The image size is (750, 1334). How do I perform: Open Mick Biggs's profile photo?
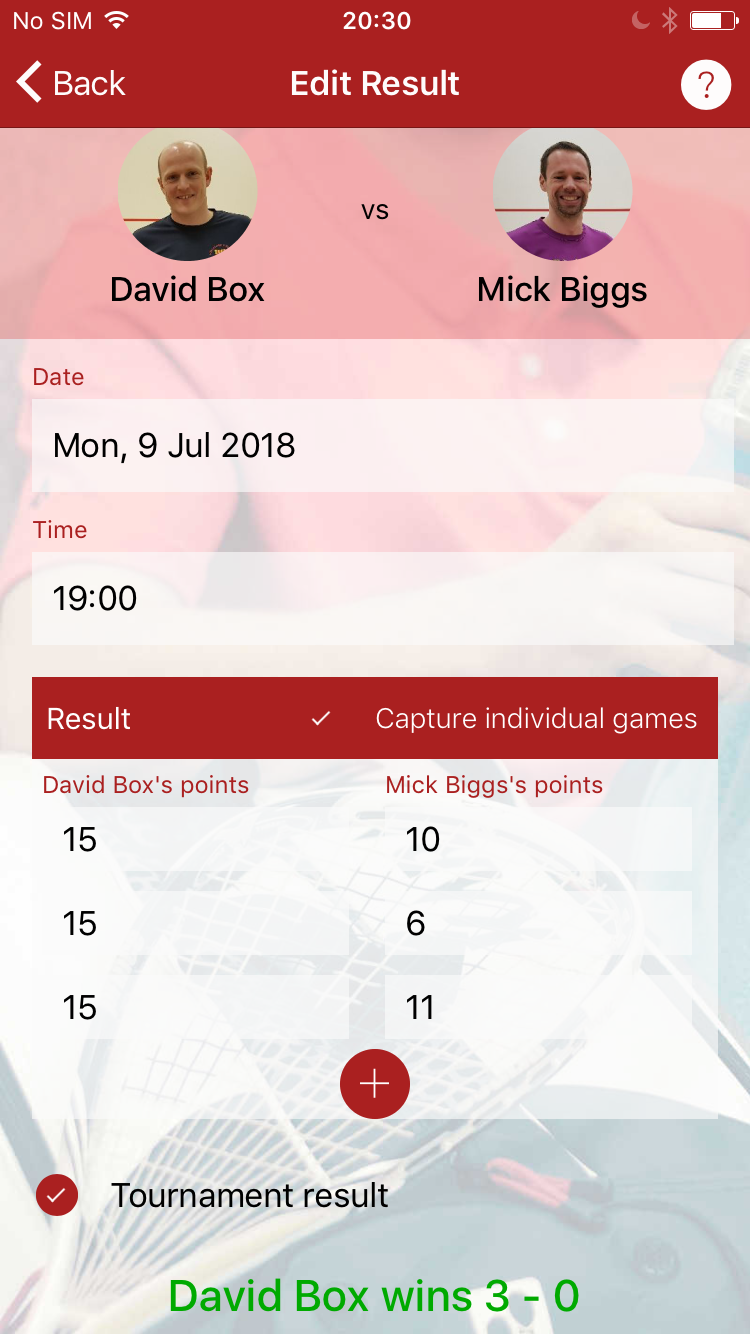click(x=563, y=194)
